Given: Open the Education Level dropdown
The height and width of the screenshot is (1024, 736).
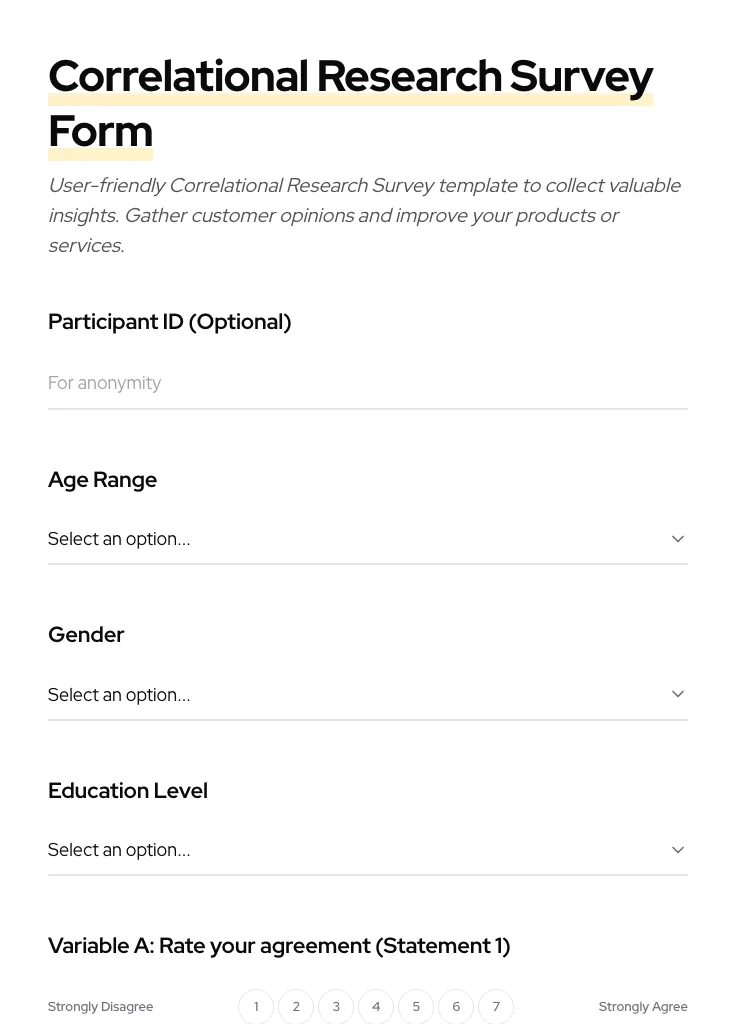Looking at the screenshot, I should point(368,850).
